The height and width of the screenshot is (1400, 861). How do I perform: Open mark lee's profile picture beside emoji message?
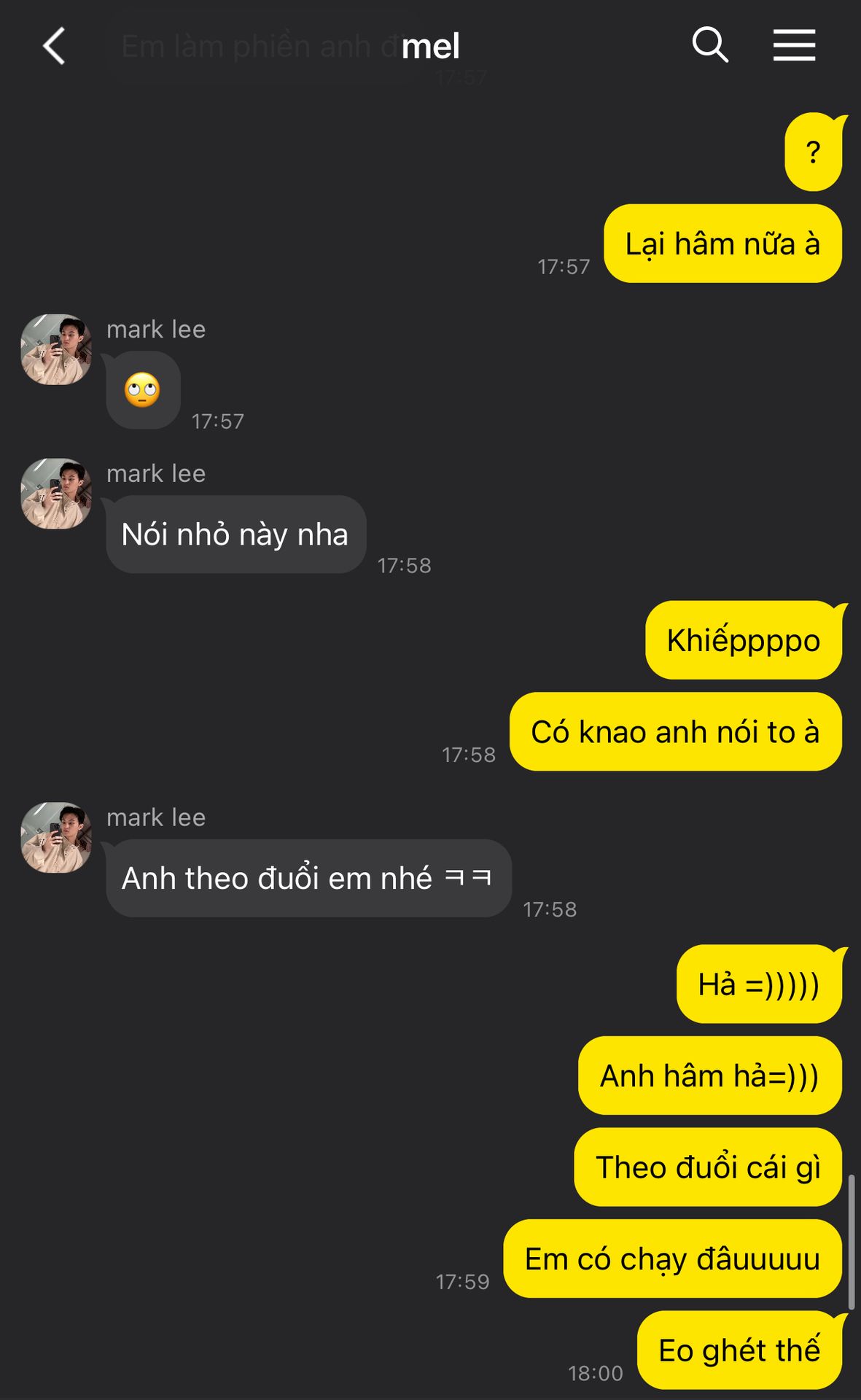pos(56,349)
